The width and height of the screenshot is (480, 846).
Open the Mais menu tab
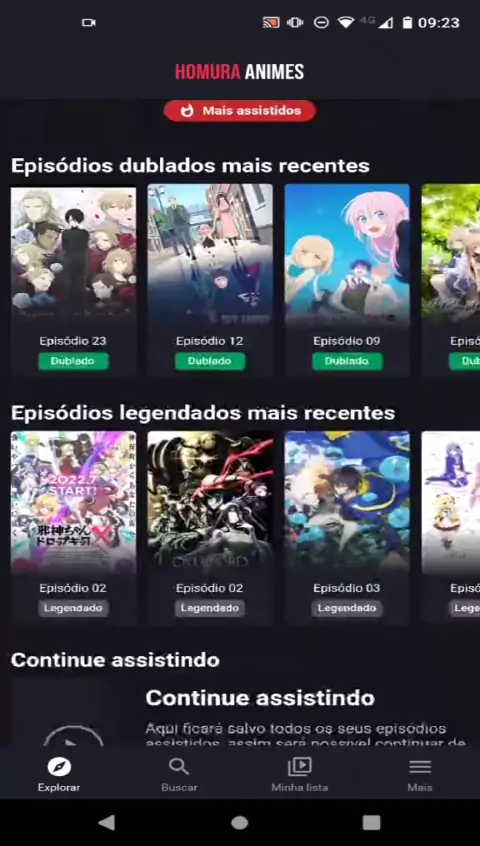coord(420,774)
